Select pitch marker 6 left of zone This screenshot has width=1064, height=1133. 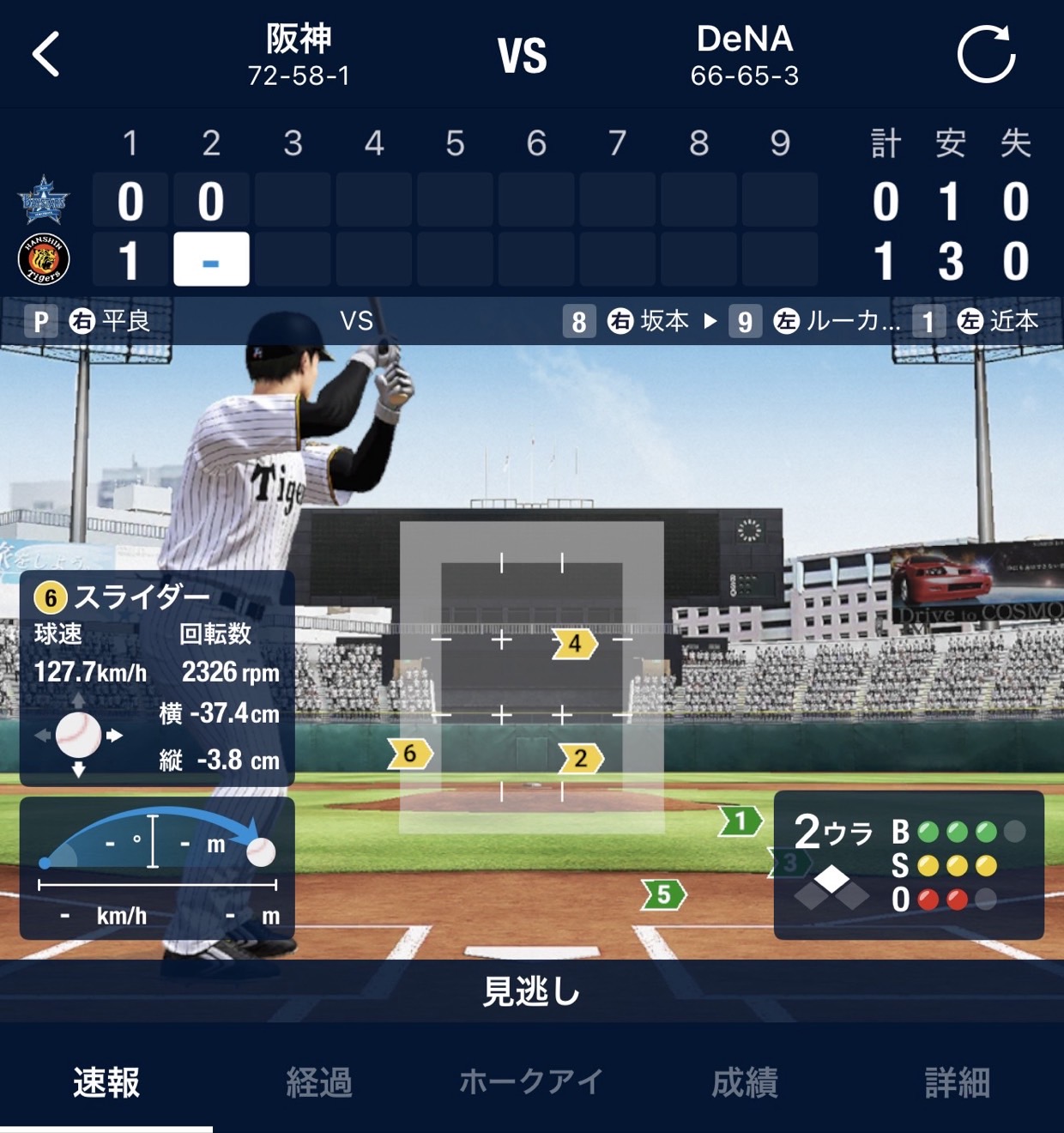pyautogui.click(x=410, y=754)
